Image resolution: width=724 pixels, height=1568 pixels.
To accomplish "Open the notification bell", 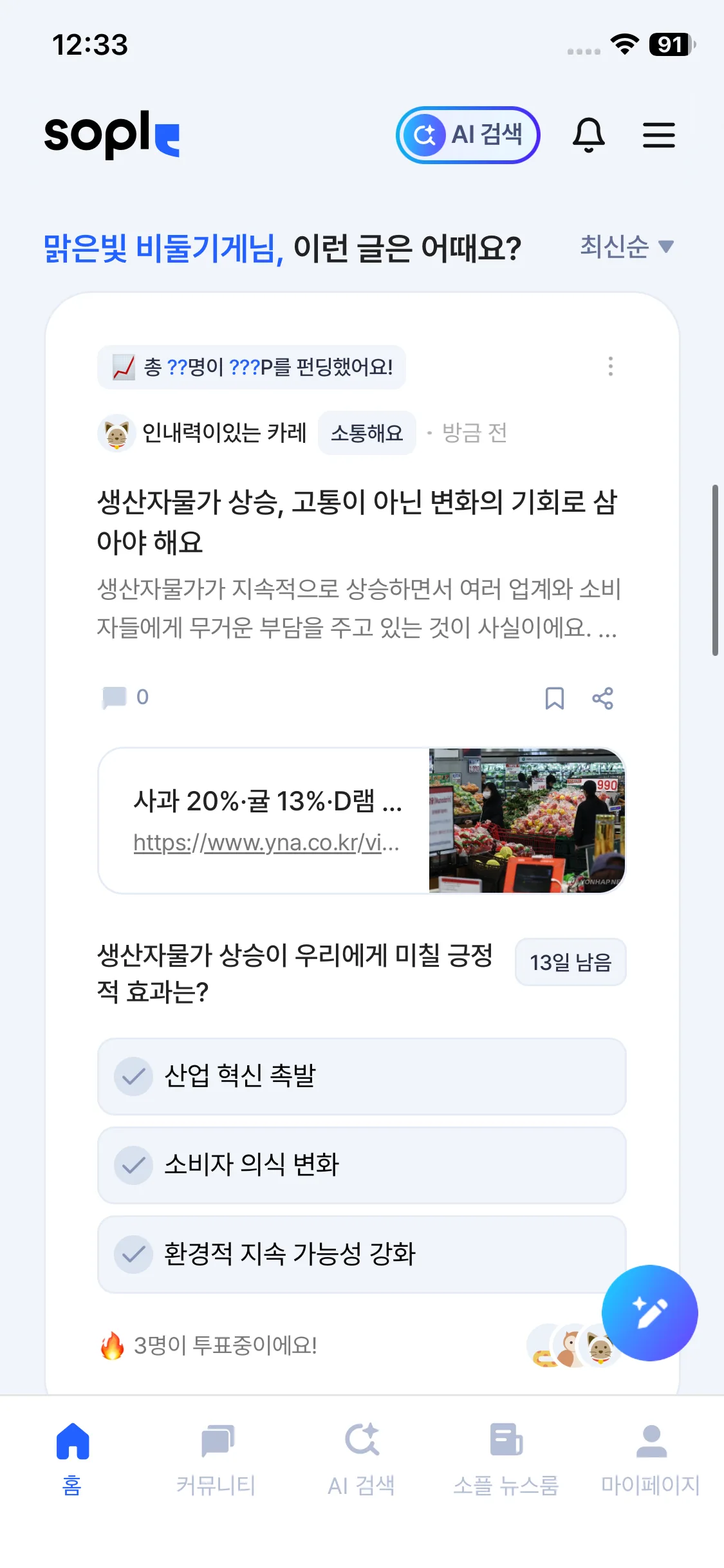I will coord(590,135).
